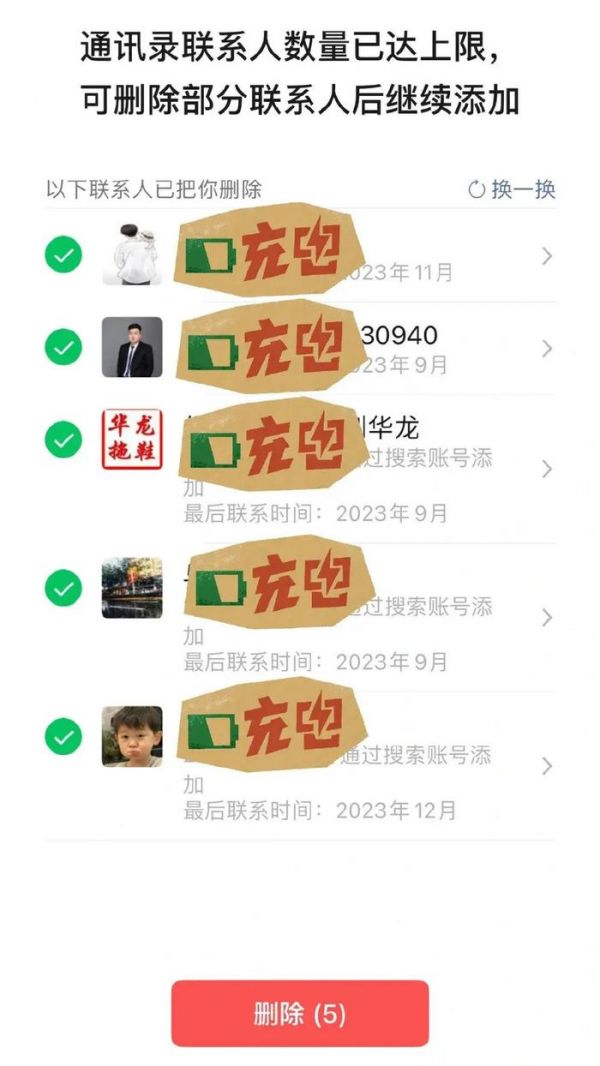Uncheck the contact with the suited man avatar
600x1066 pixels.
[64, 347]
